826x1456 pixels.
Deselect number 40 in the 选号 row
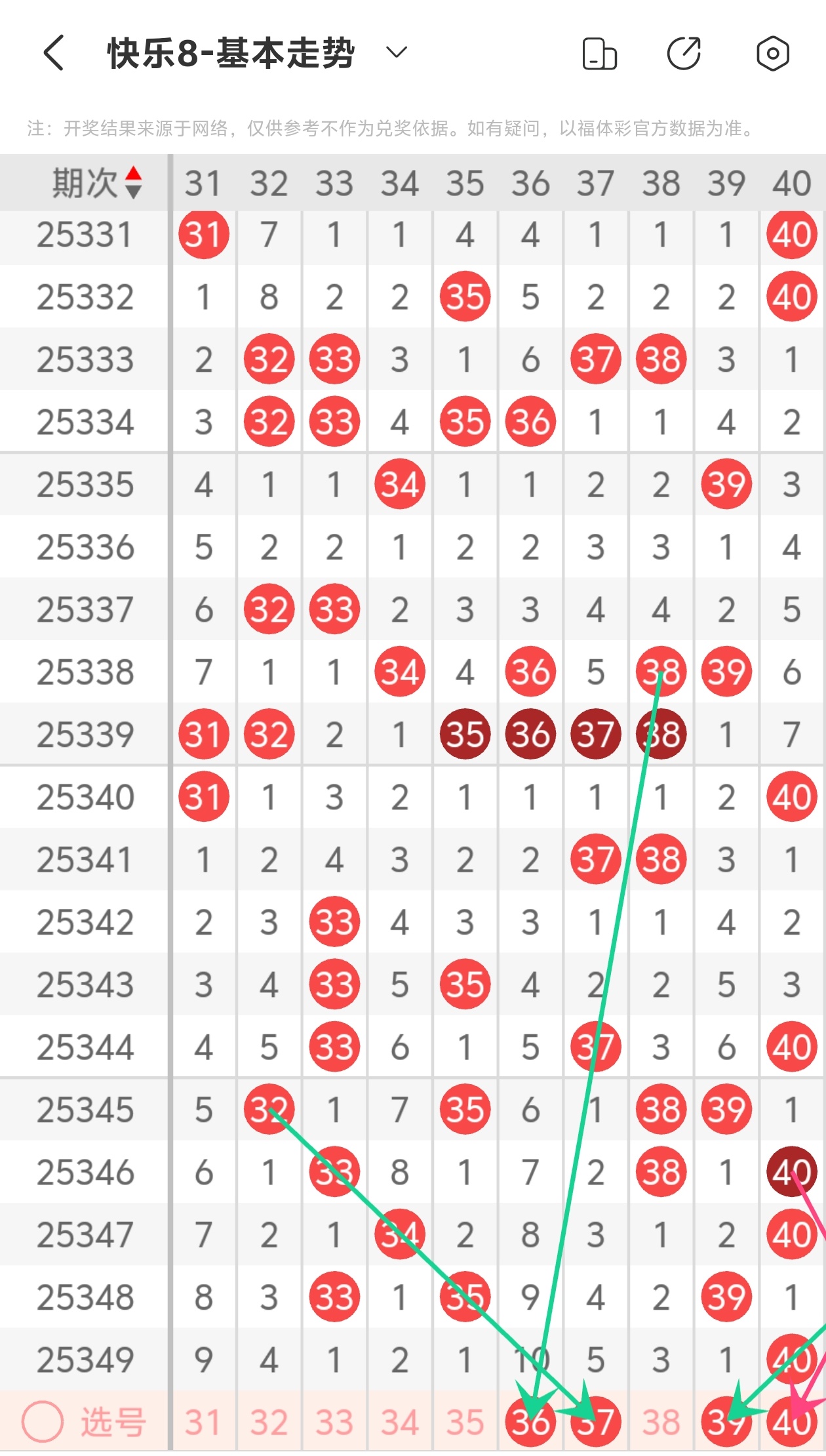(x=791, y=1422)
